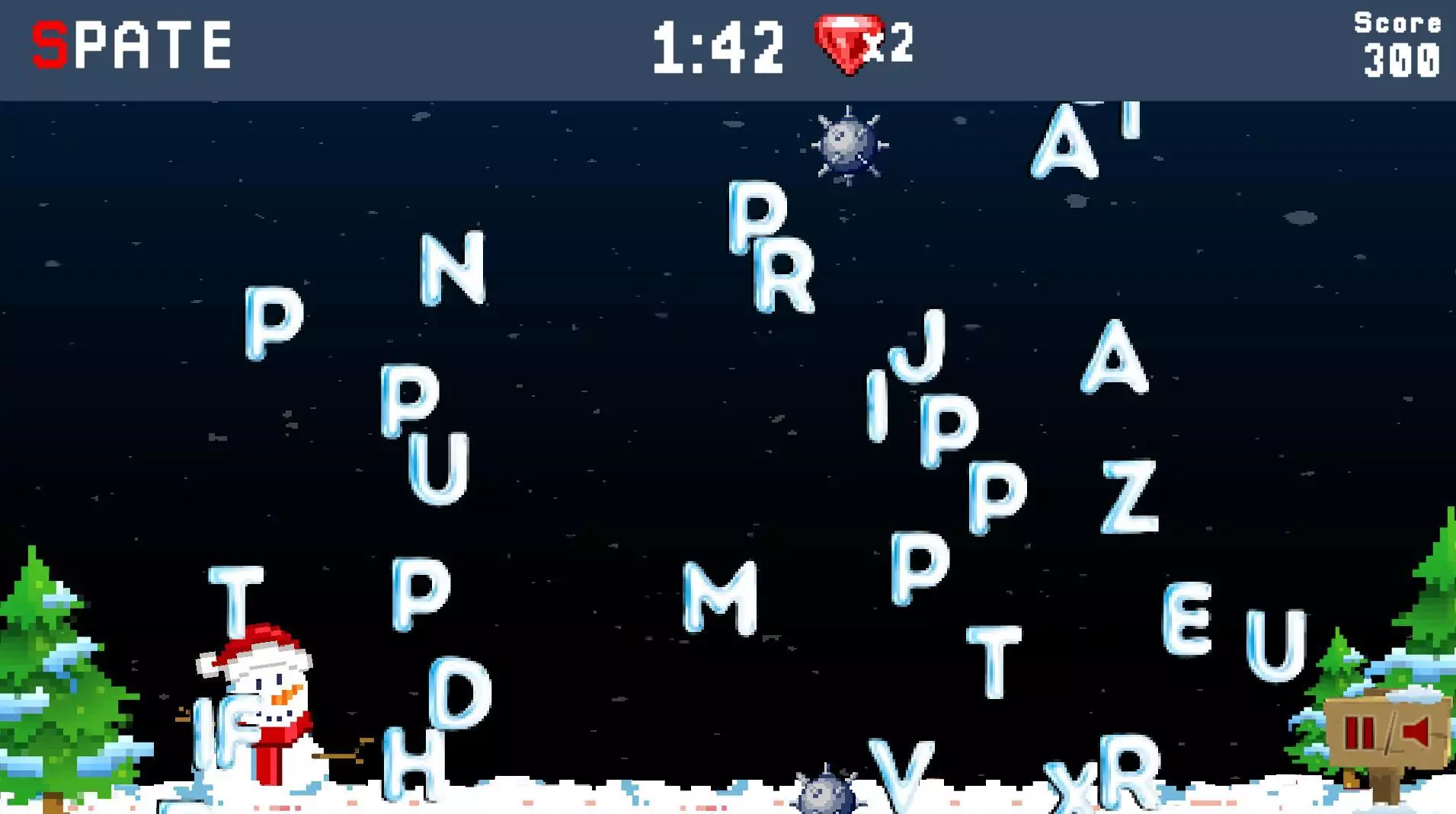Pause the game
The image size is (1456, 814).
coord(1358,733)
